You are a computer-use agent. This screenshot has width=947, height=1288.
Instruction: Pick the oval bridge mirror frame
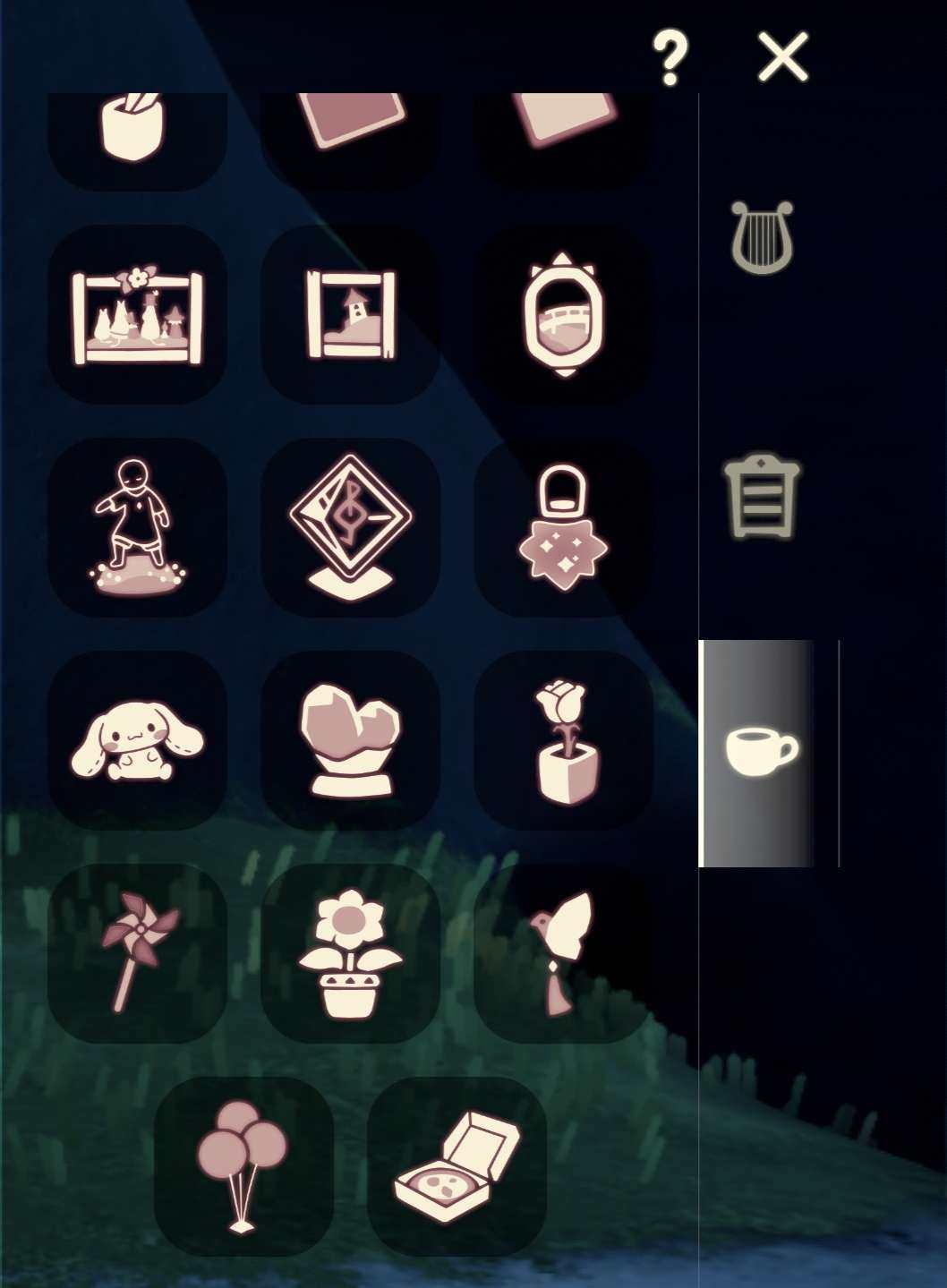coord(563,314)
